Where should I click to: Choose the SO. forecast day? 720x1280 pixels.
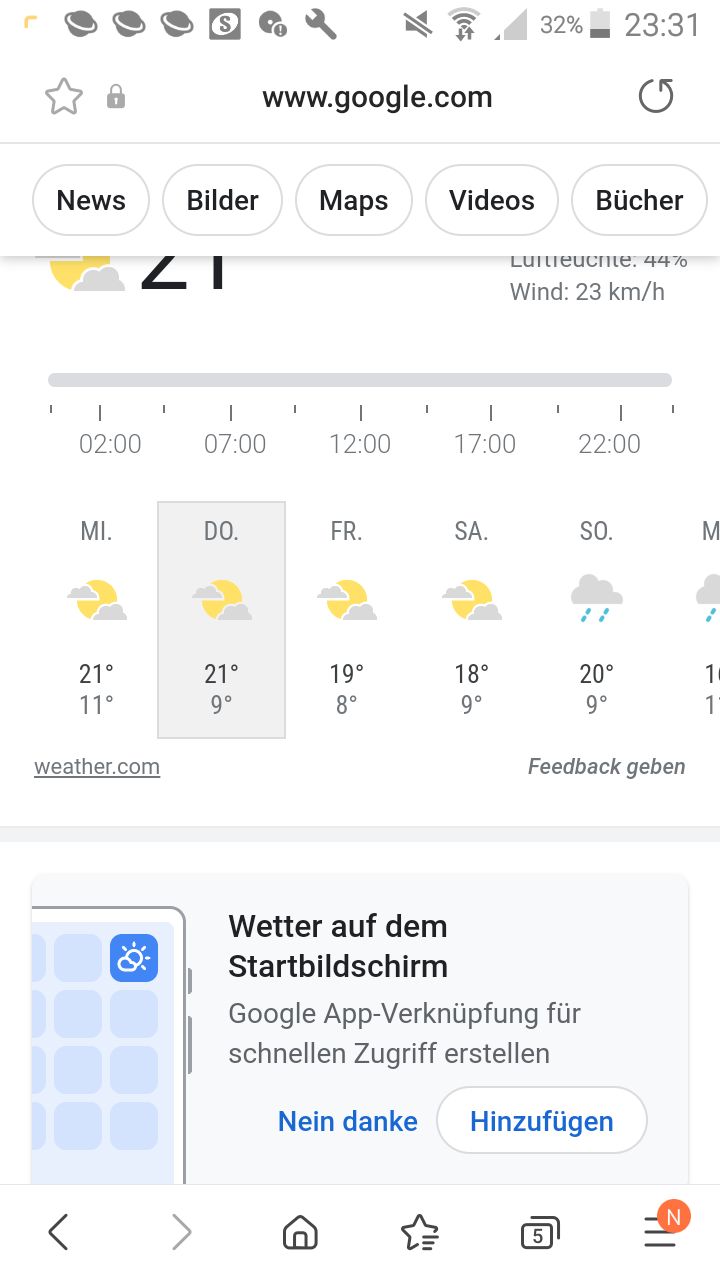[596, 620]
